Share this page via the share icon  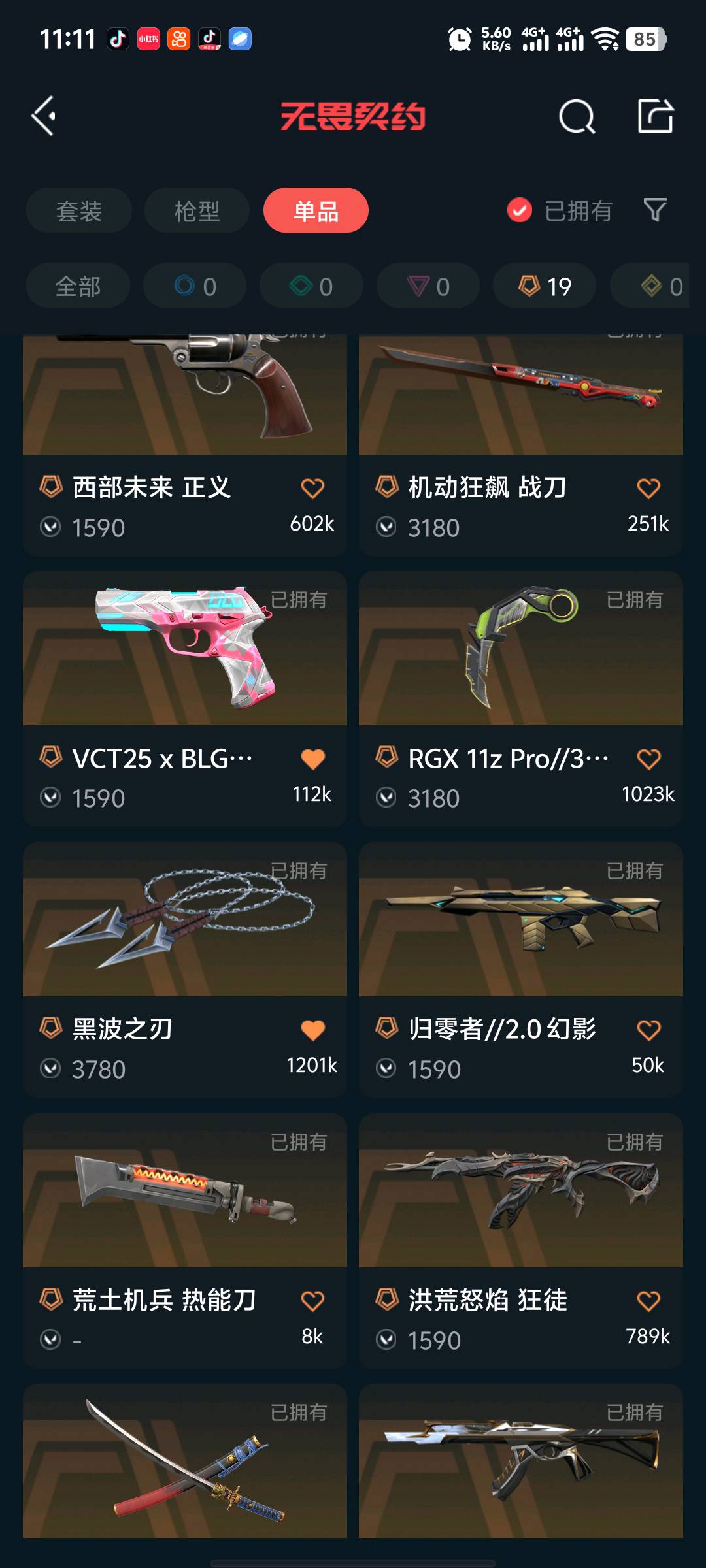tap(655, 116)
